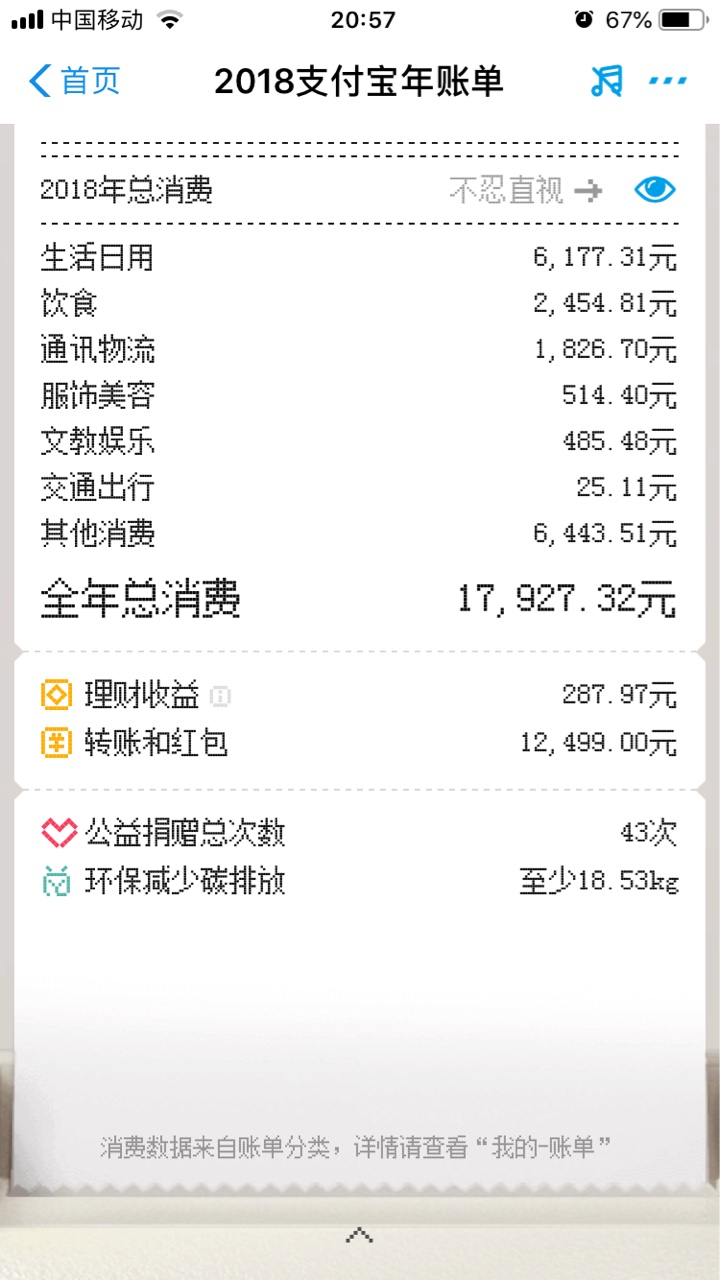Viewport: 720px width, 1280px height.
Task: Toggle the background music icon
Action: click(x=606, y=81)
